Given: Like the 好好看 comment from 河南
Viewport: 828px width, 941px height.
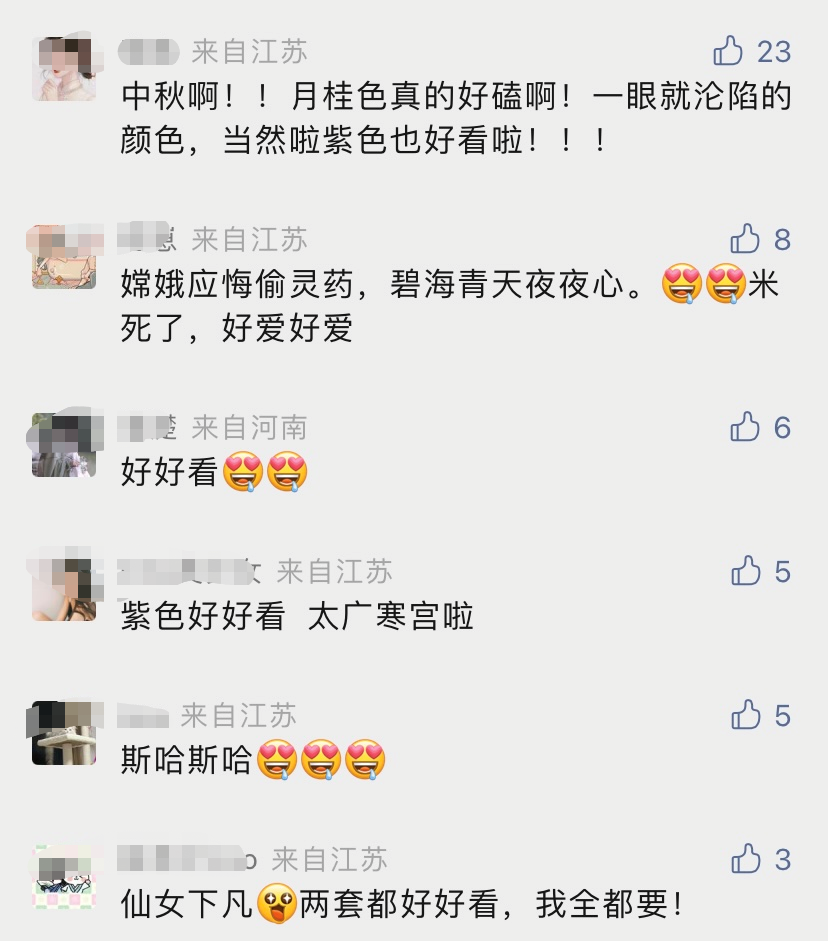Looking at the screenshot, I should point(745,427).
